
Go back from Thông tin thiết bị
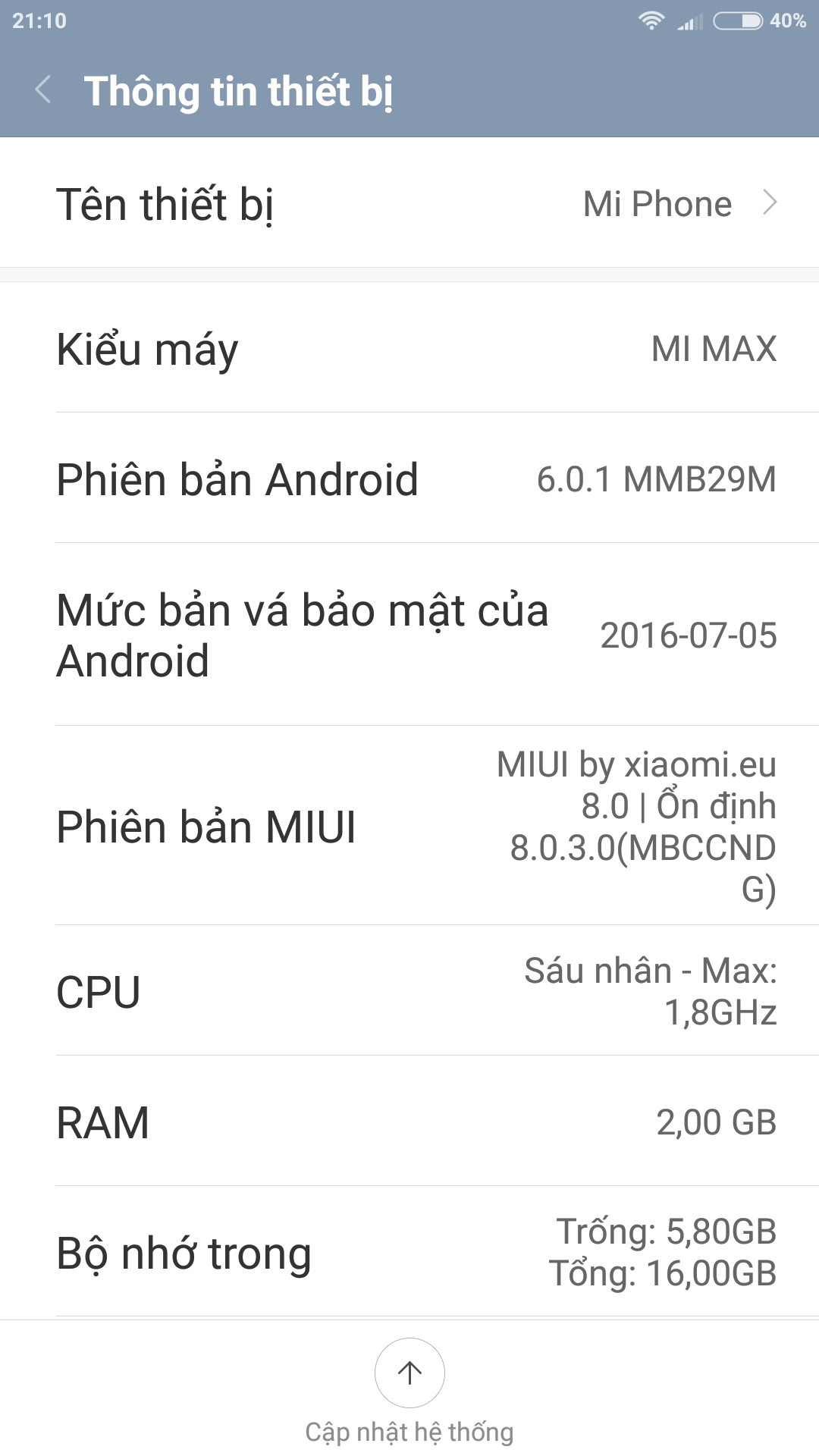[43, 89]
